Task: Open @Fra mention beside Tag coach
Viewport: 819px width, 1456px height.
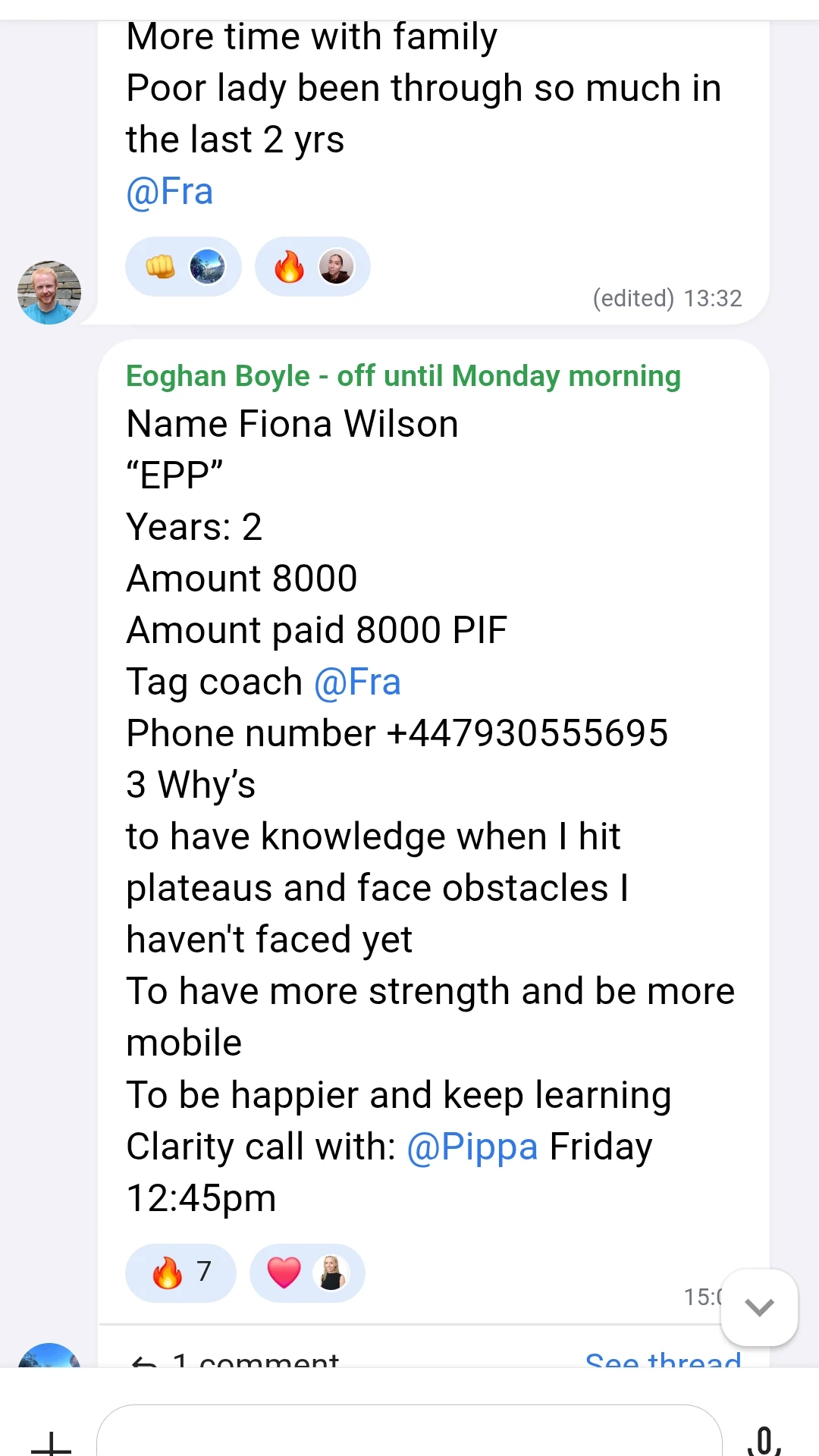Action: point(356,682)
